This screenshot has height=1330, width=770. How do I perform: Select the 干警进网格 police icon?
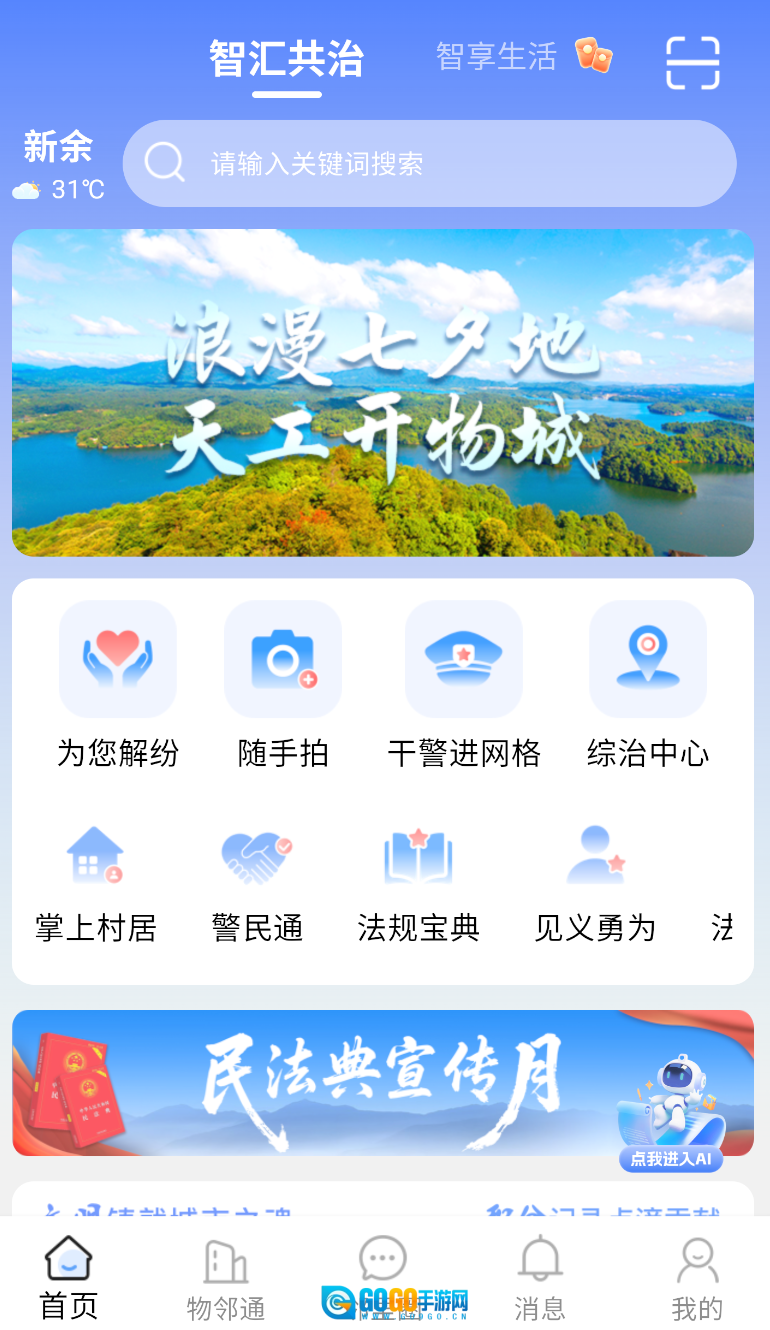tap(463, 659)
